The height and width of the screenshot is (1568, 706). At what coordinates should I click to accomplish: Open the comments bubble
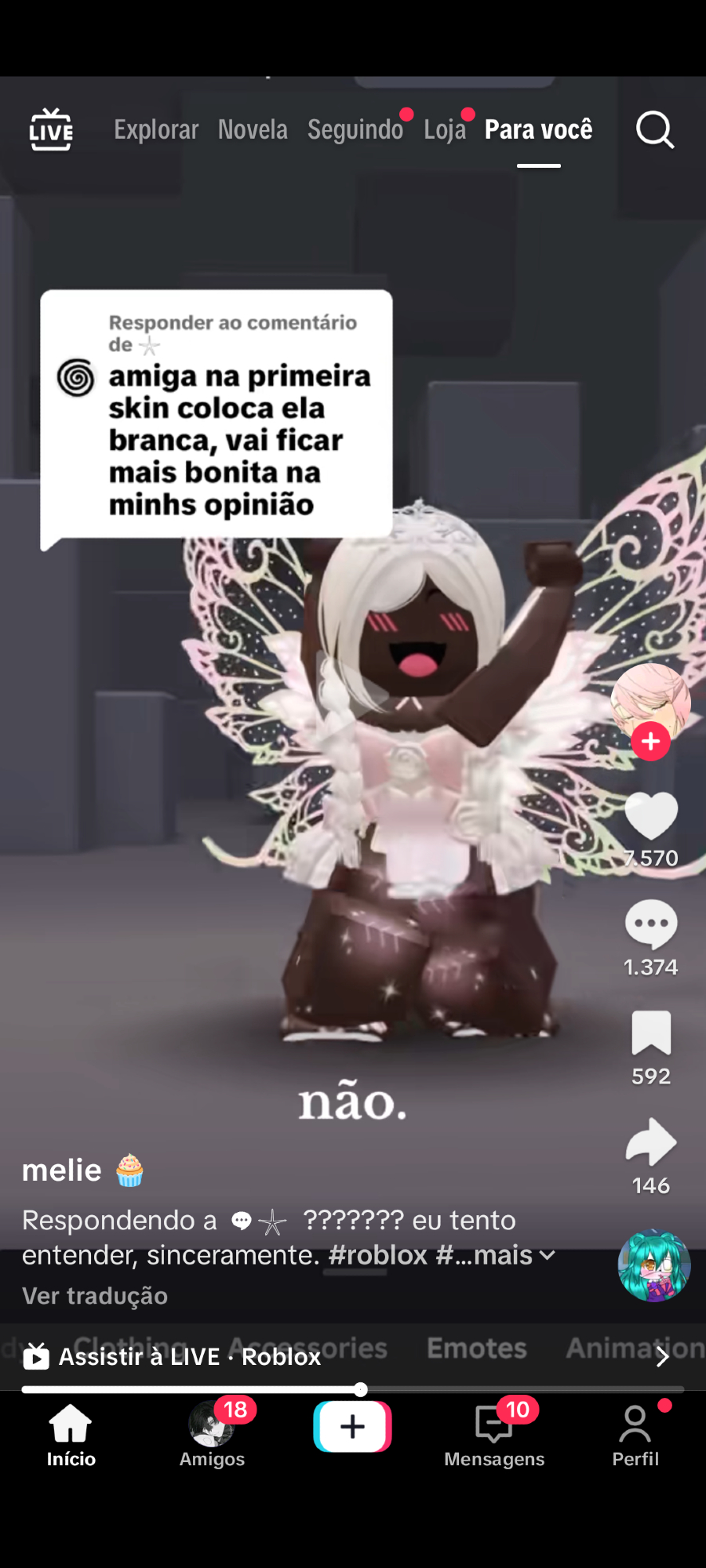pos(651,924)
